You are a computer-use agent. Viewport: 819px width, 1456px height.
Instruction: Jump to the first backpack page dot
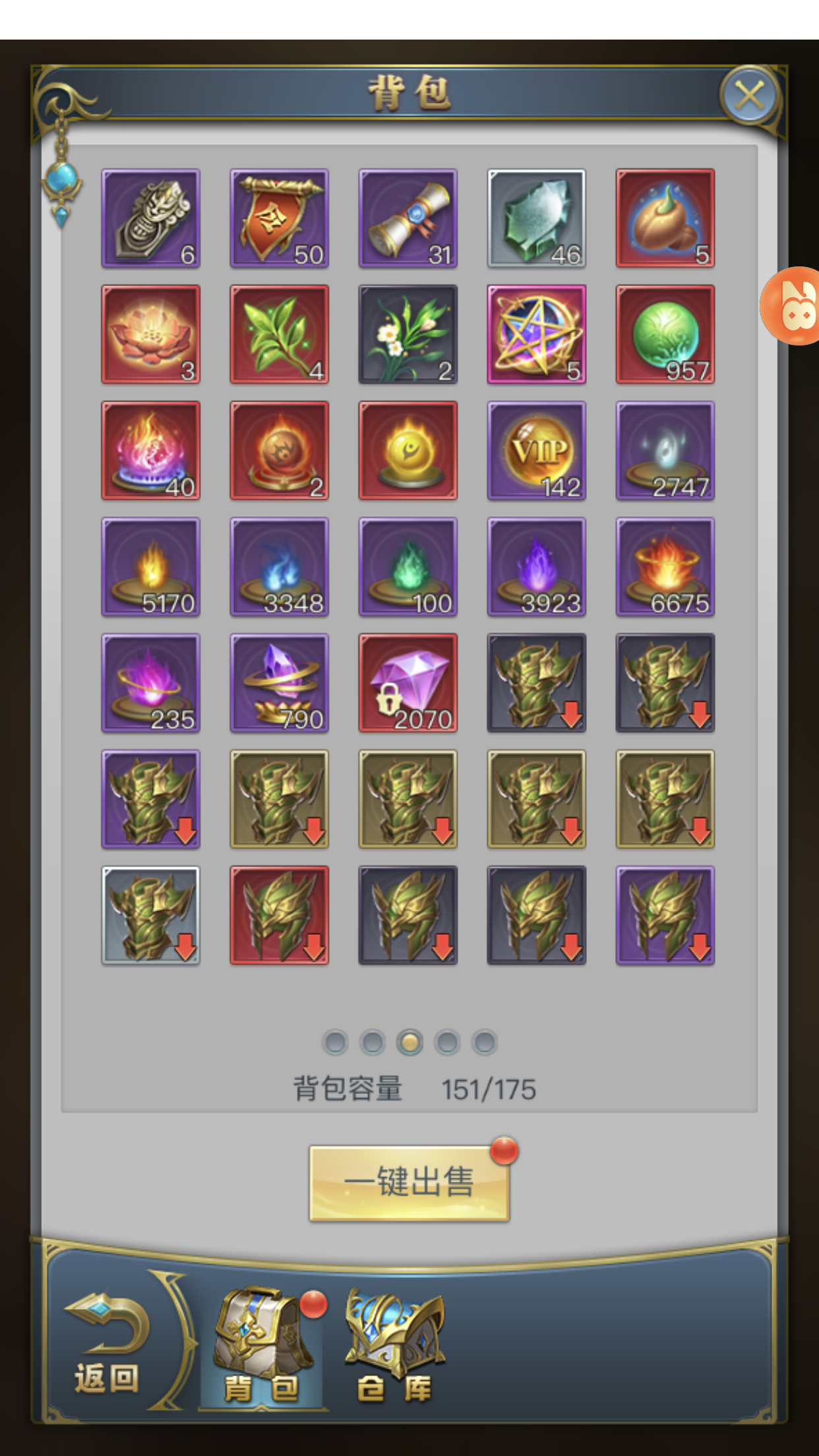[335, 1043]
